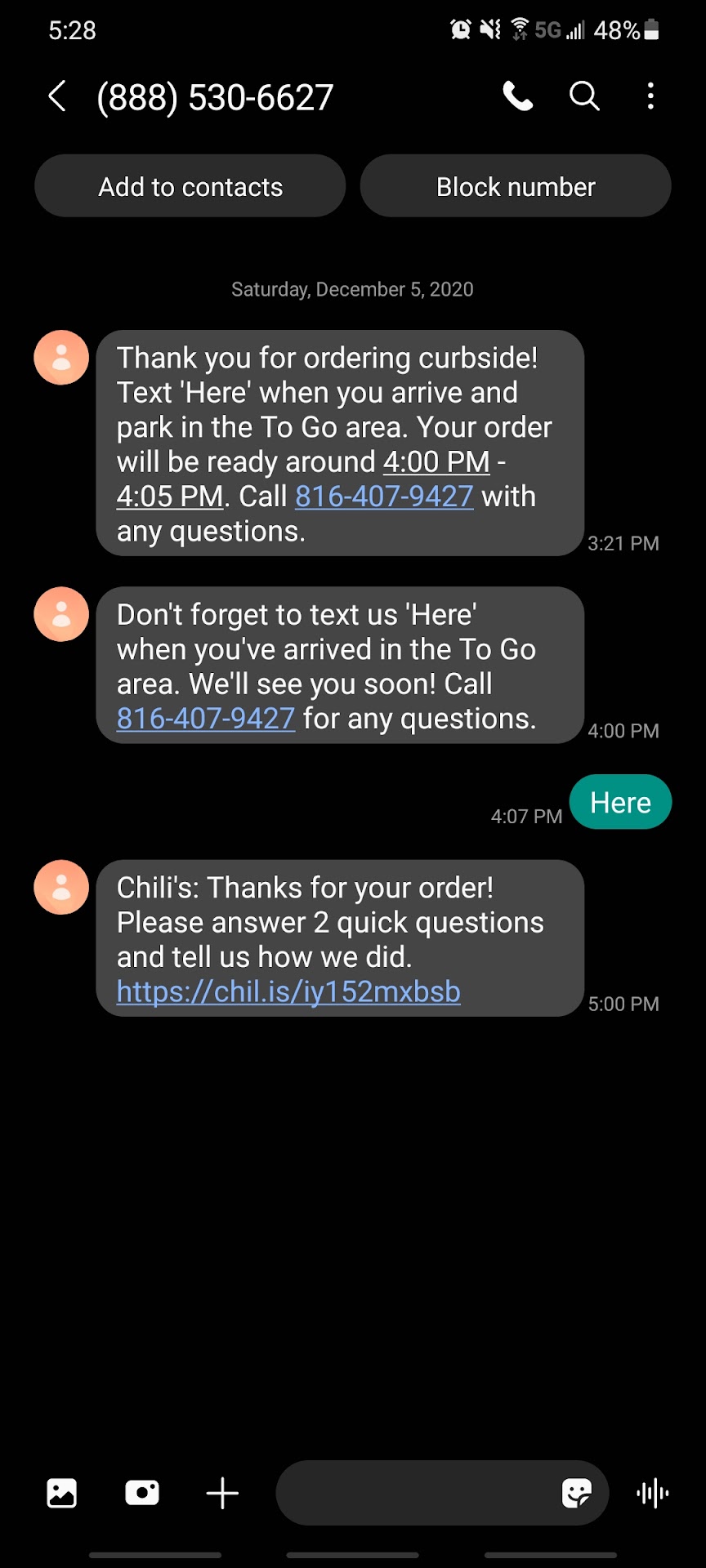
Task: Open the camera to take a picture
Action: (142, 1493)
